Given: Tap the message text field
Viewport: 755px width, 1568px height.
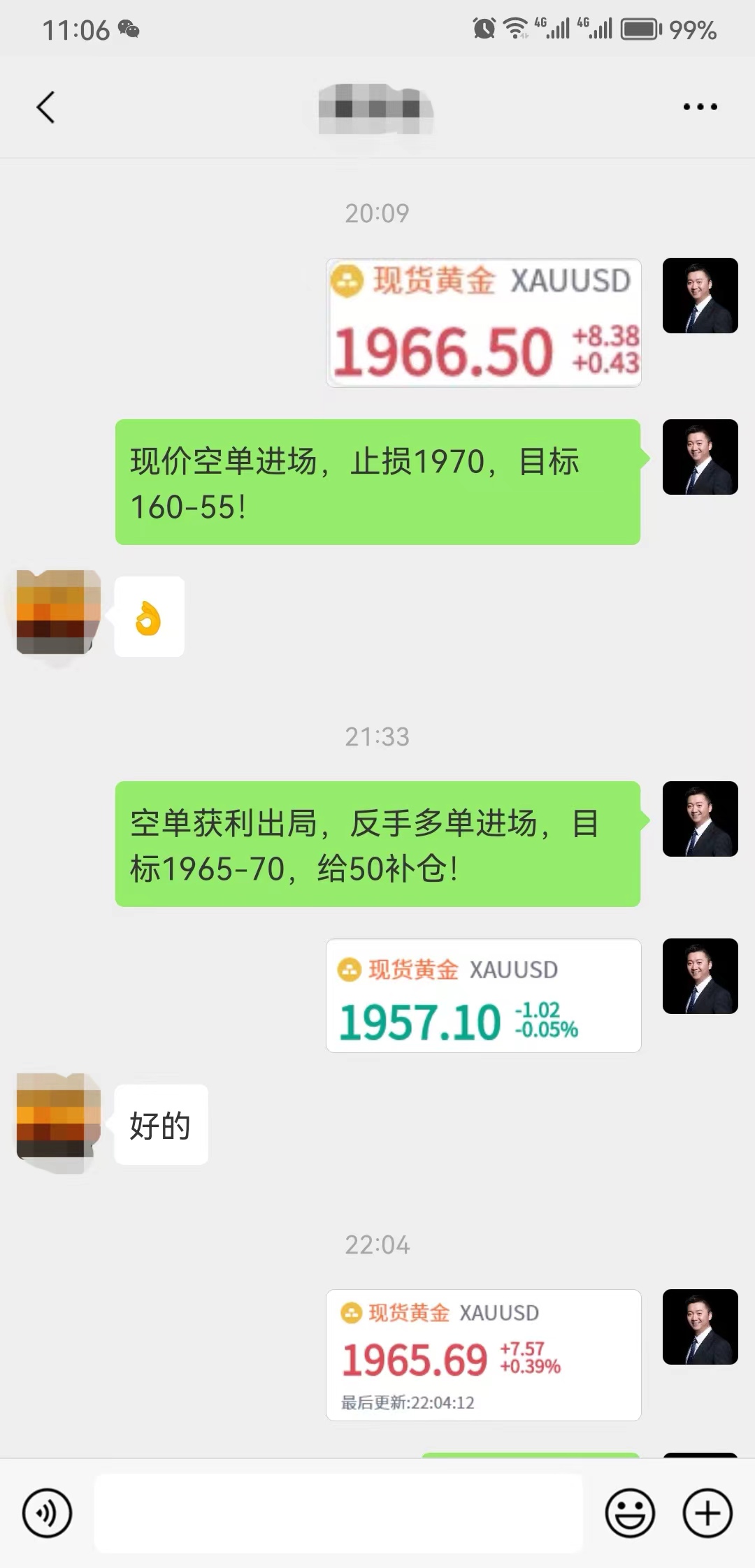Looking at the screenshot, I should [338, 1513].
